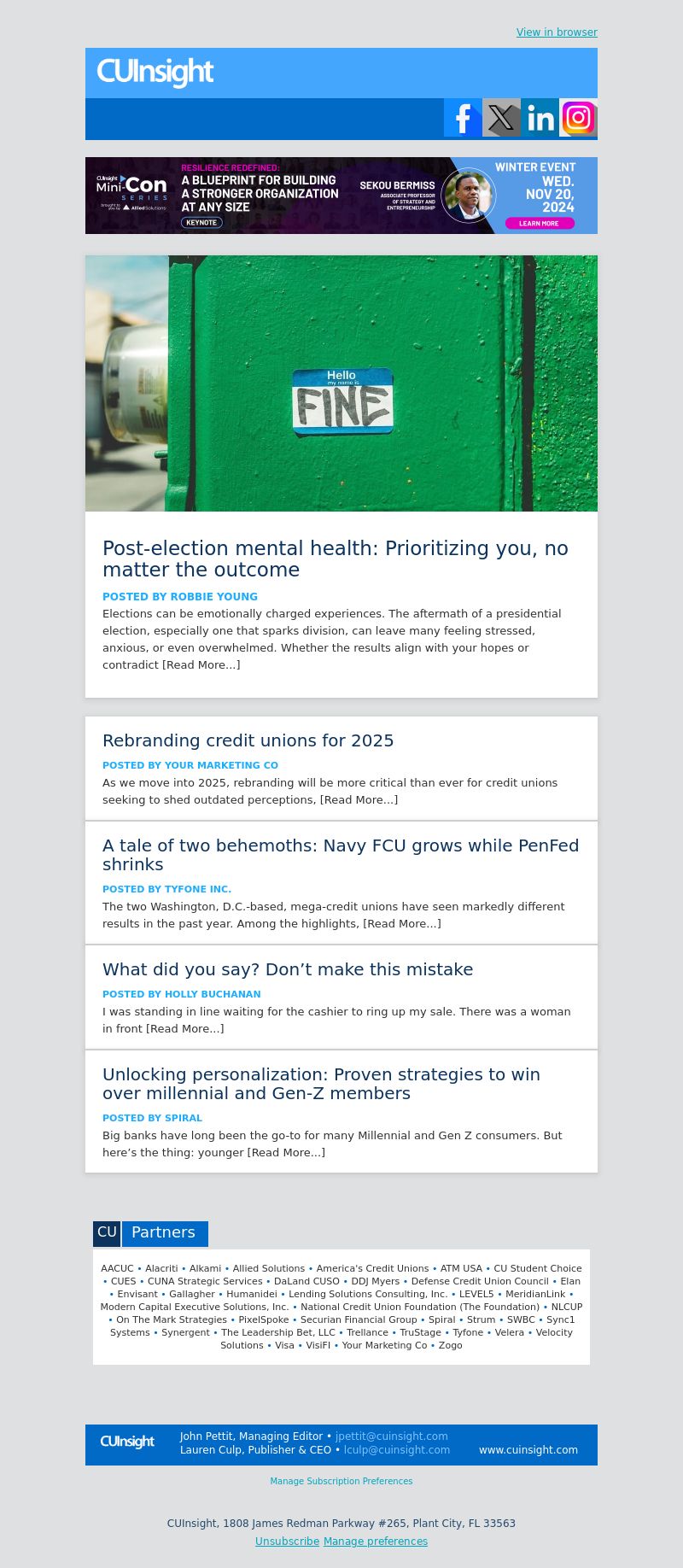Screen dimensions: 683x1568
Task: Open the Post-election mental health article
Action: coord(336,559)
